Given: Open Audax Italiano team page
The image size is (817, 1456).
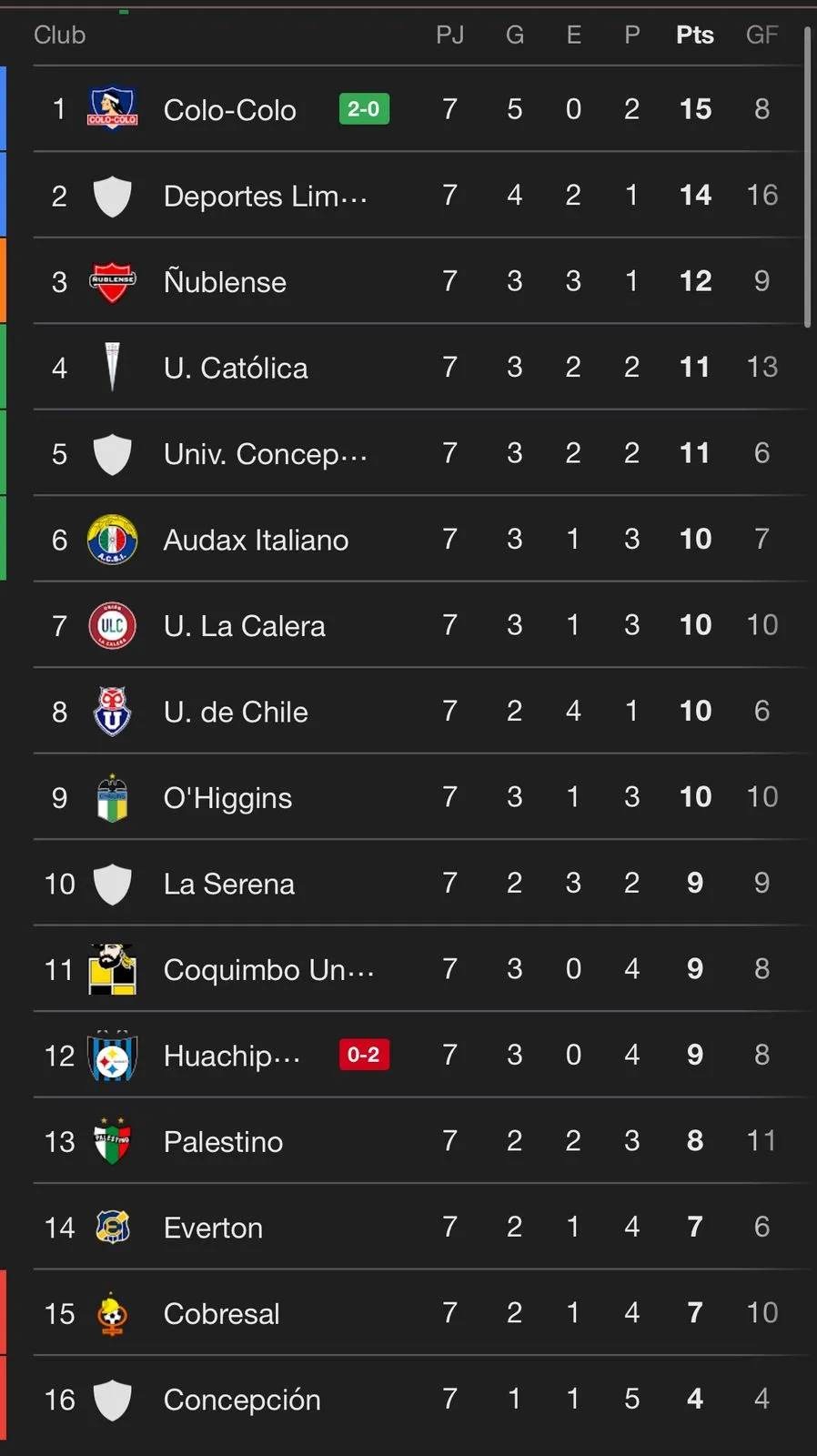Looking at the screenshot, I should click(x=256, y=540).
